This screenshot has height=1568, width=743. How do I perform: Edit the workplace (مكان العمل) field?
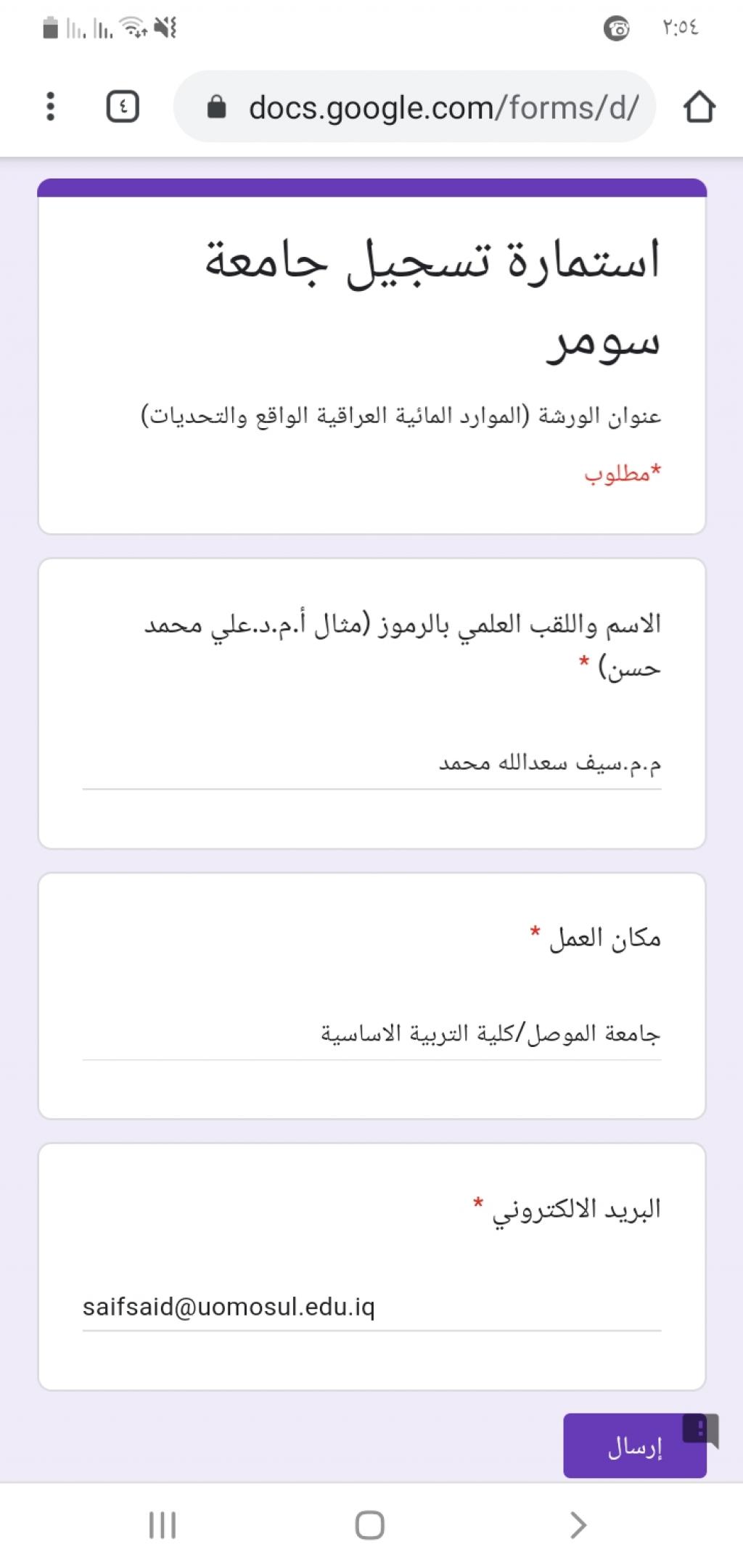(371, 1034)
